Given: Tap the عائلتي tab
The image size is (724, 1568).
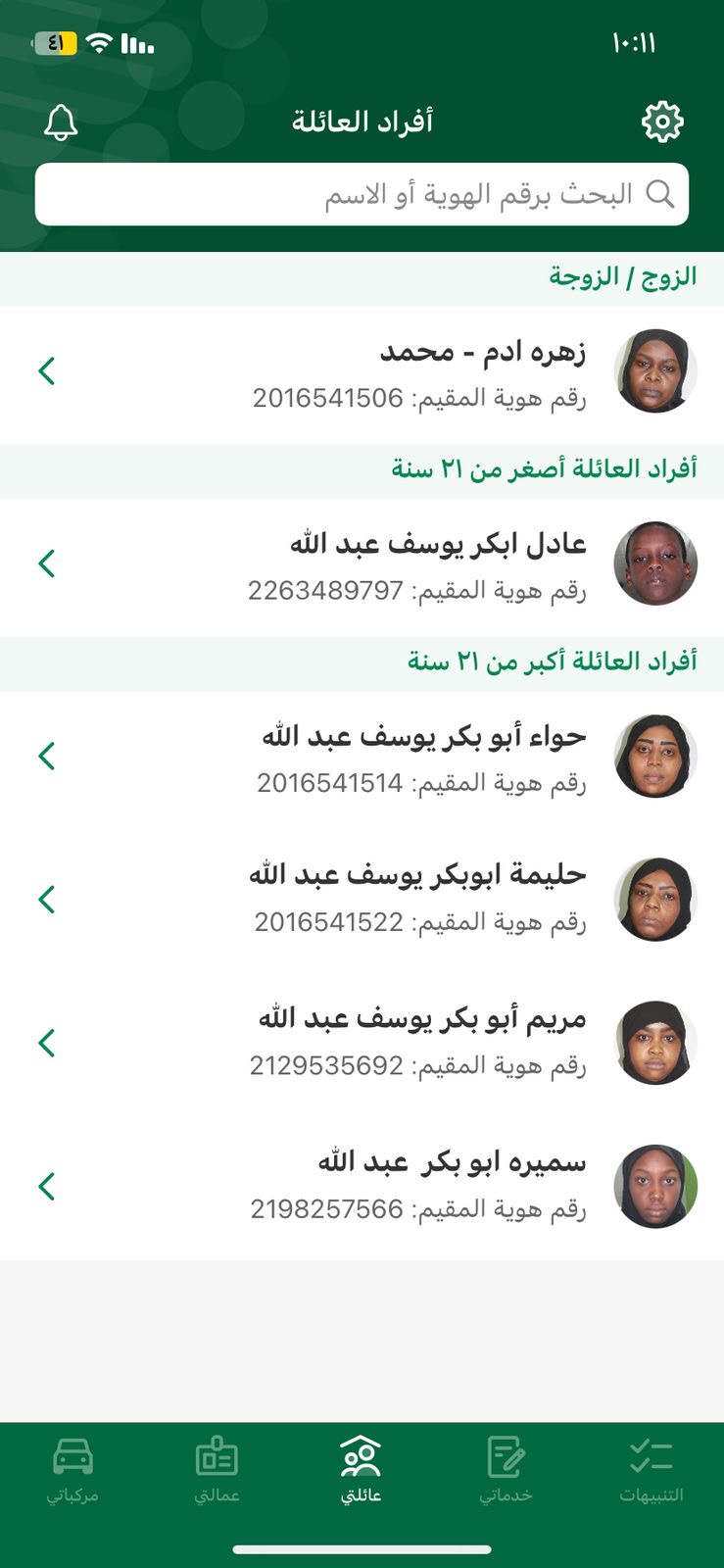Looking at the screenshot, I should pos(361,1469).
